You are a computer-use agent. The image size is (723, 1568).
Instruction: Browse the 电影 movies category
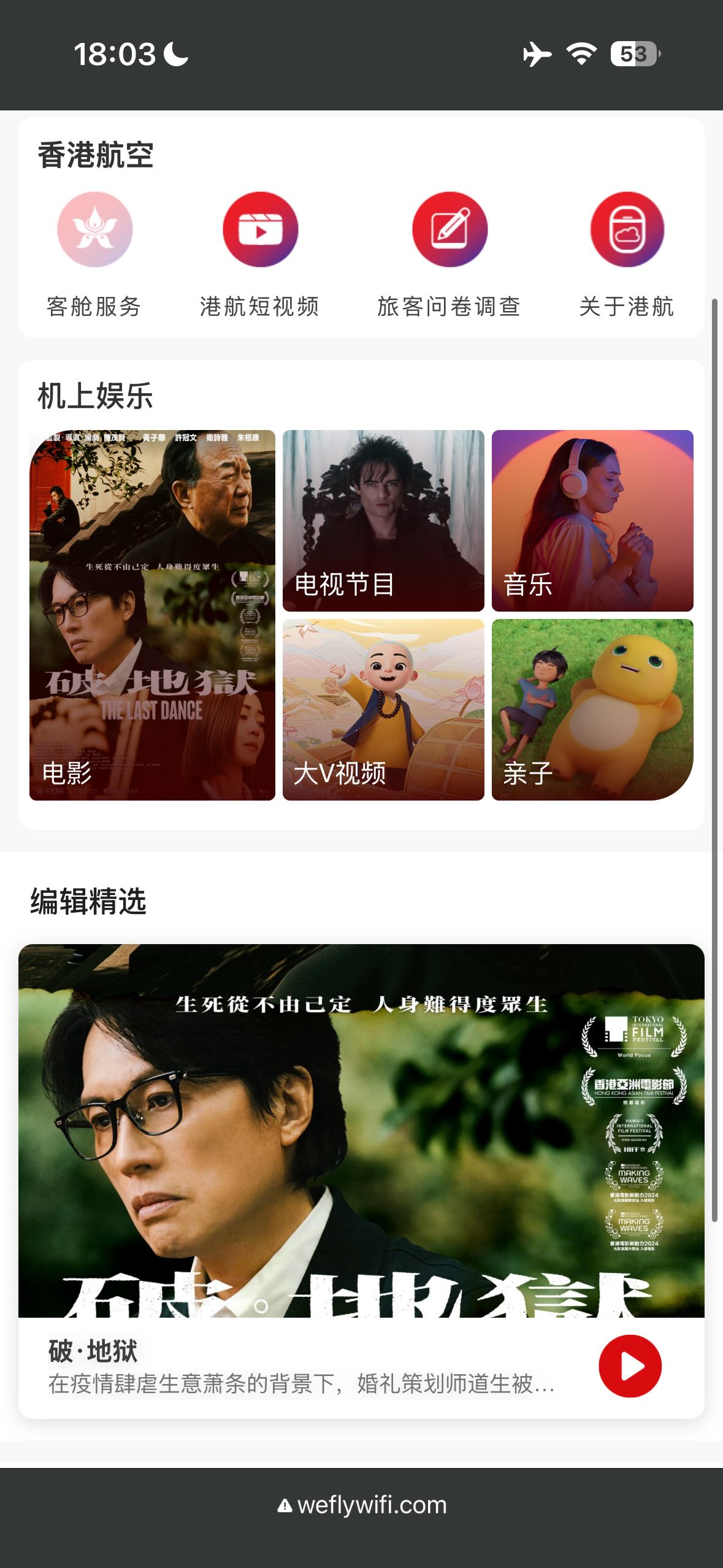pos(152,615)
